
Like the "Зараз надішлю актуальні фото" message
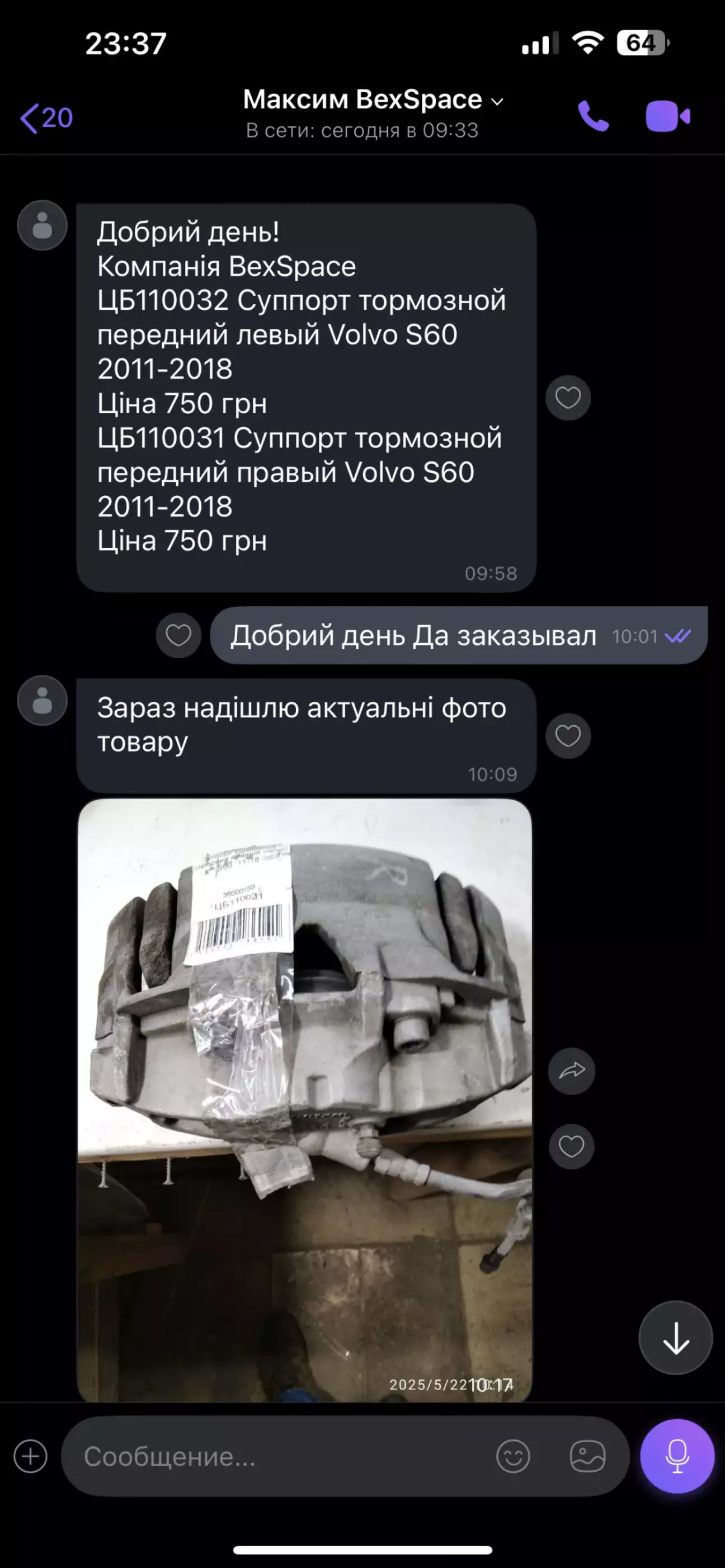click(x=568, y=736)
